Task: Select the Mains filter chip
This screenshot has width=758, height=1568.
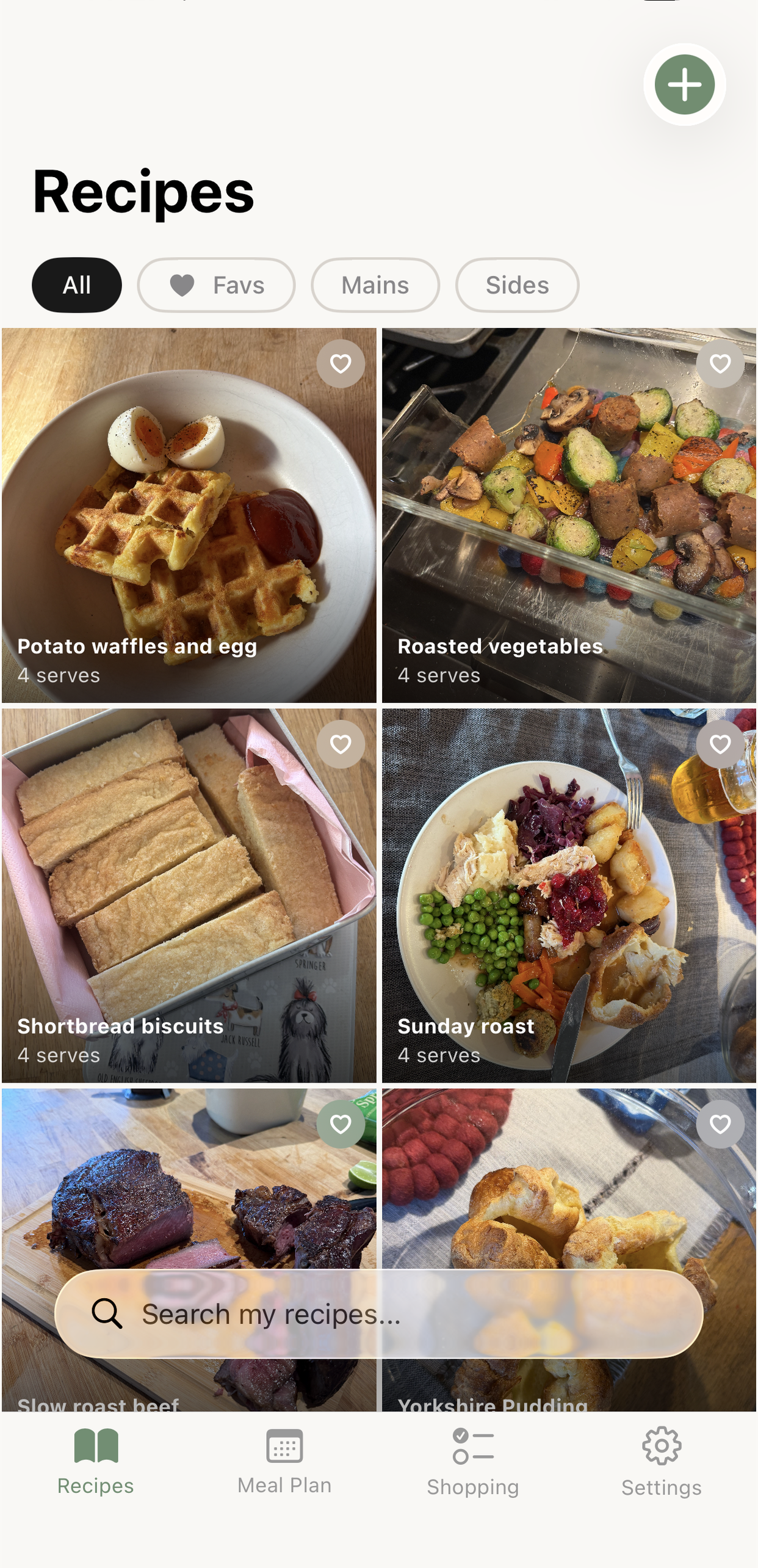Action: 375,285
